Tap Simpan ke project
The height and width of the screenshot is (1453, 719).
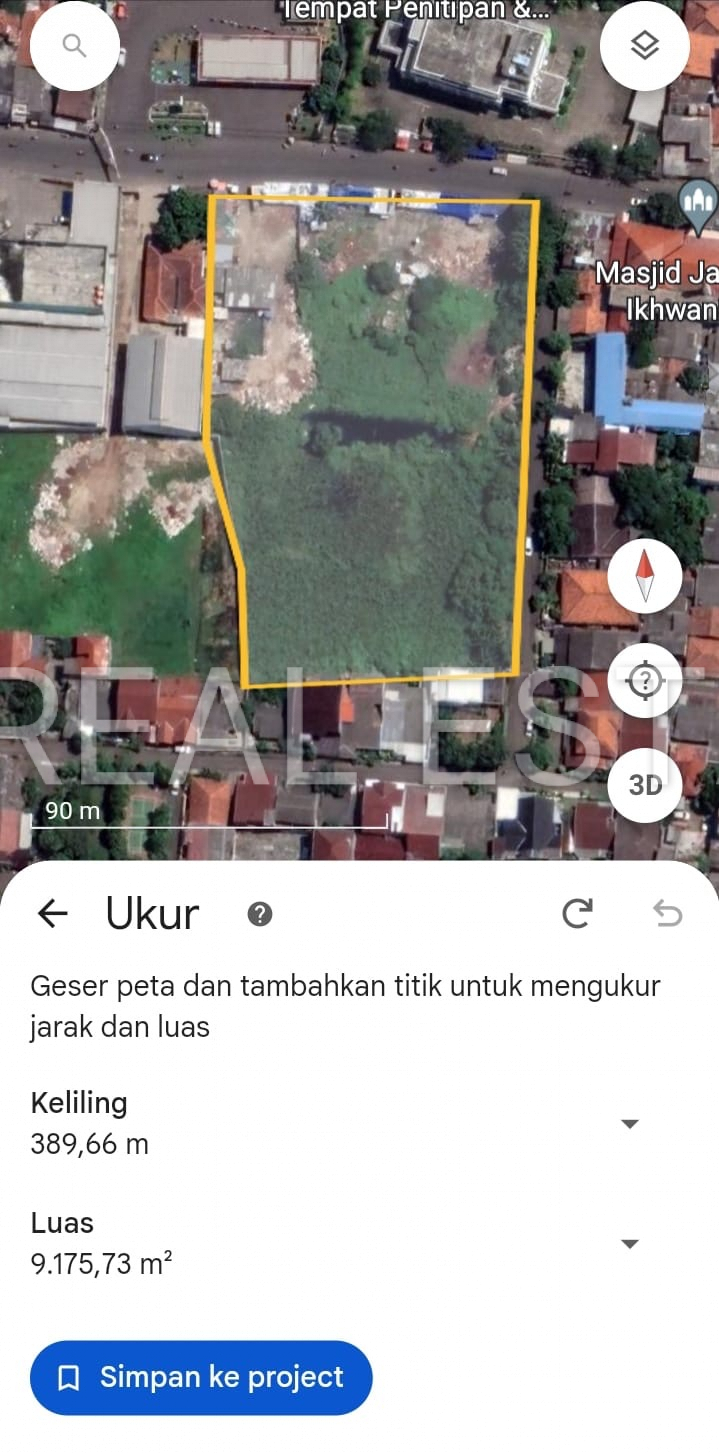[201, 1377]
